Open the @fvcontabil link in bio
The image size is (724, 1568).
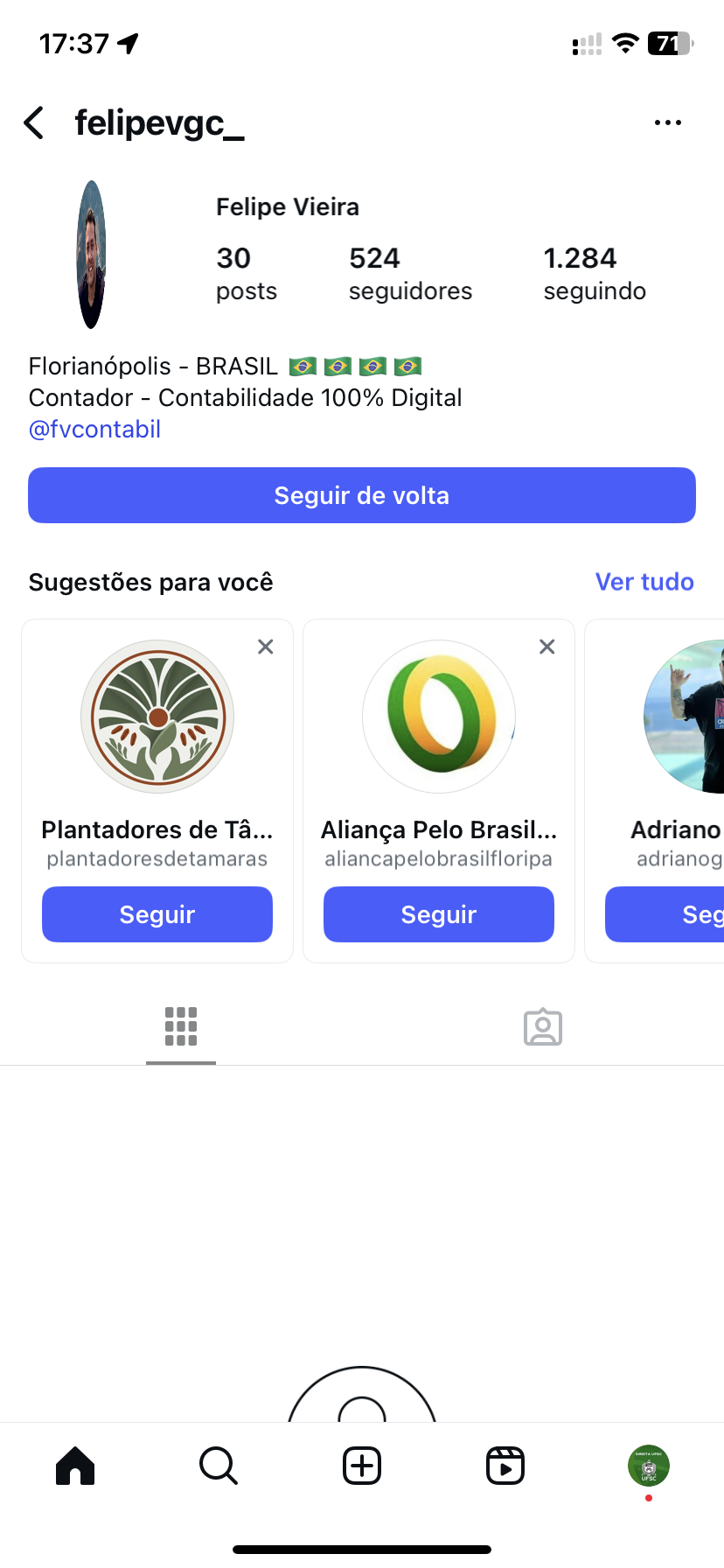coord(94,430)
